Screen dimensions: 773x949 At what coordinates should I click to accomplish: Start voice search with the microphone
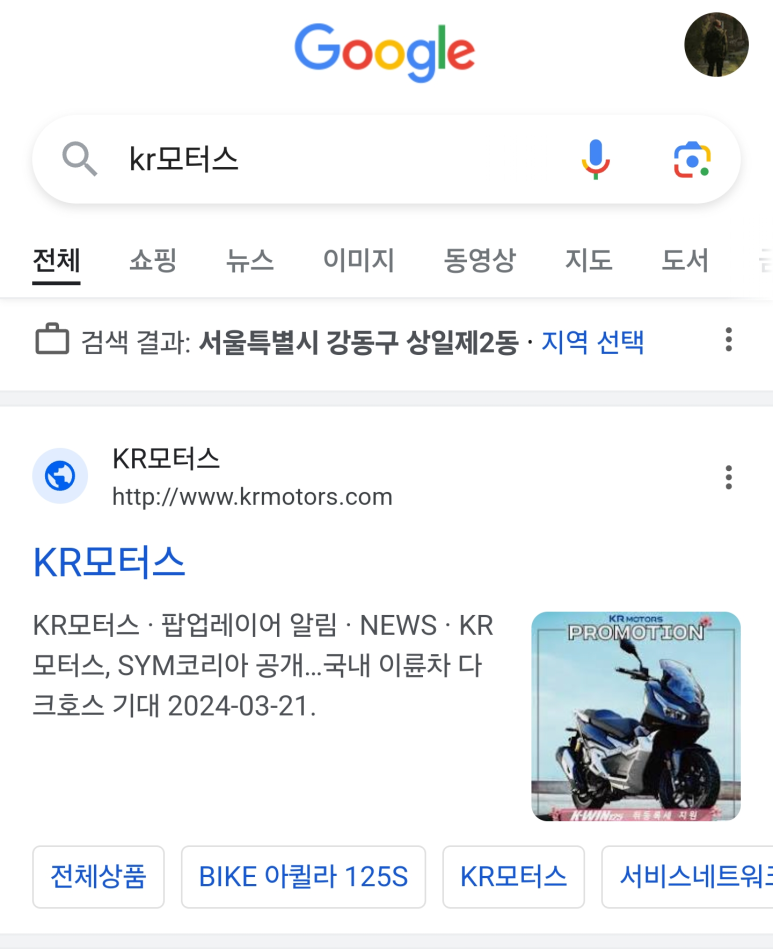(x=595, y=160)
